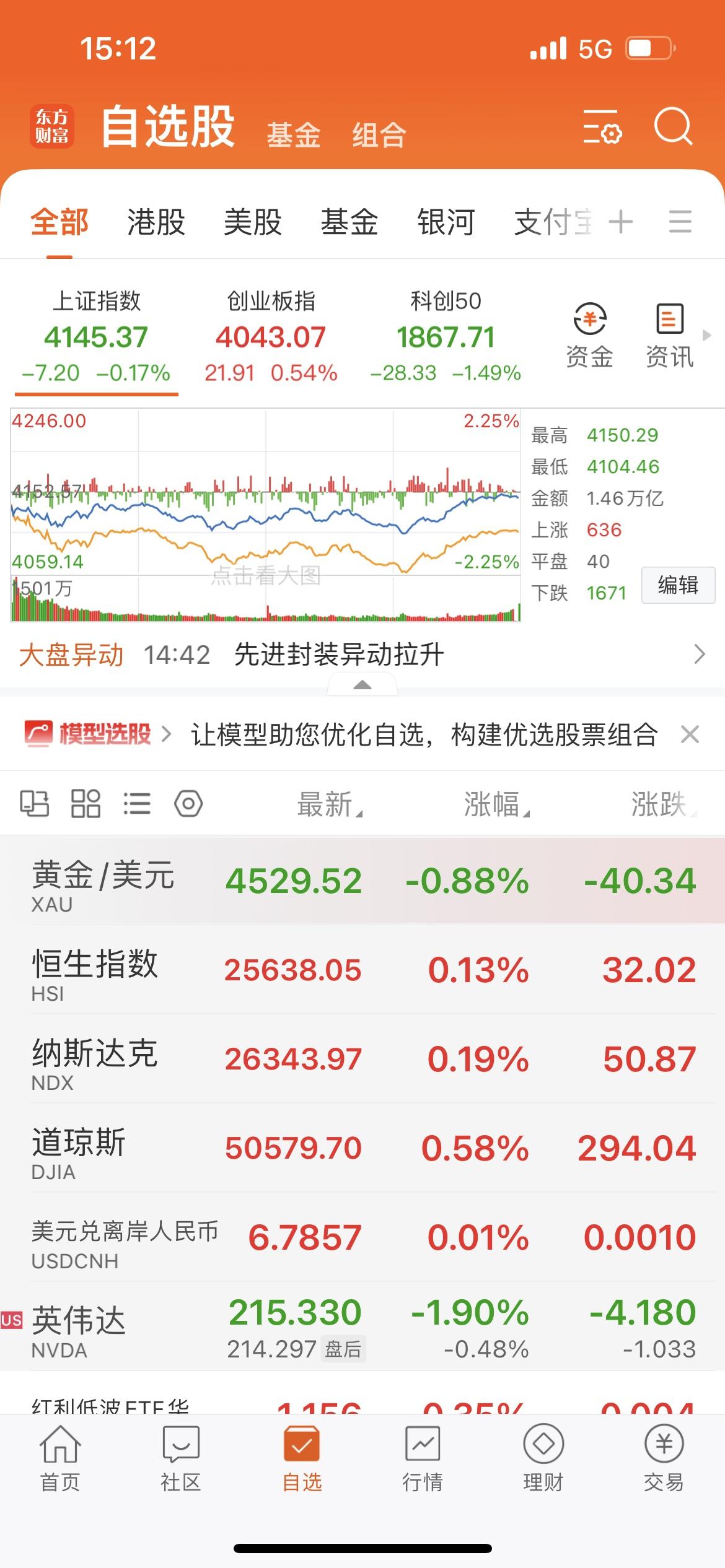
Task: Sort the list by 涨幅
Action: 496,804
